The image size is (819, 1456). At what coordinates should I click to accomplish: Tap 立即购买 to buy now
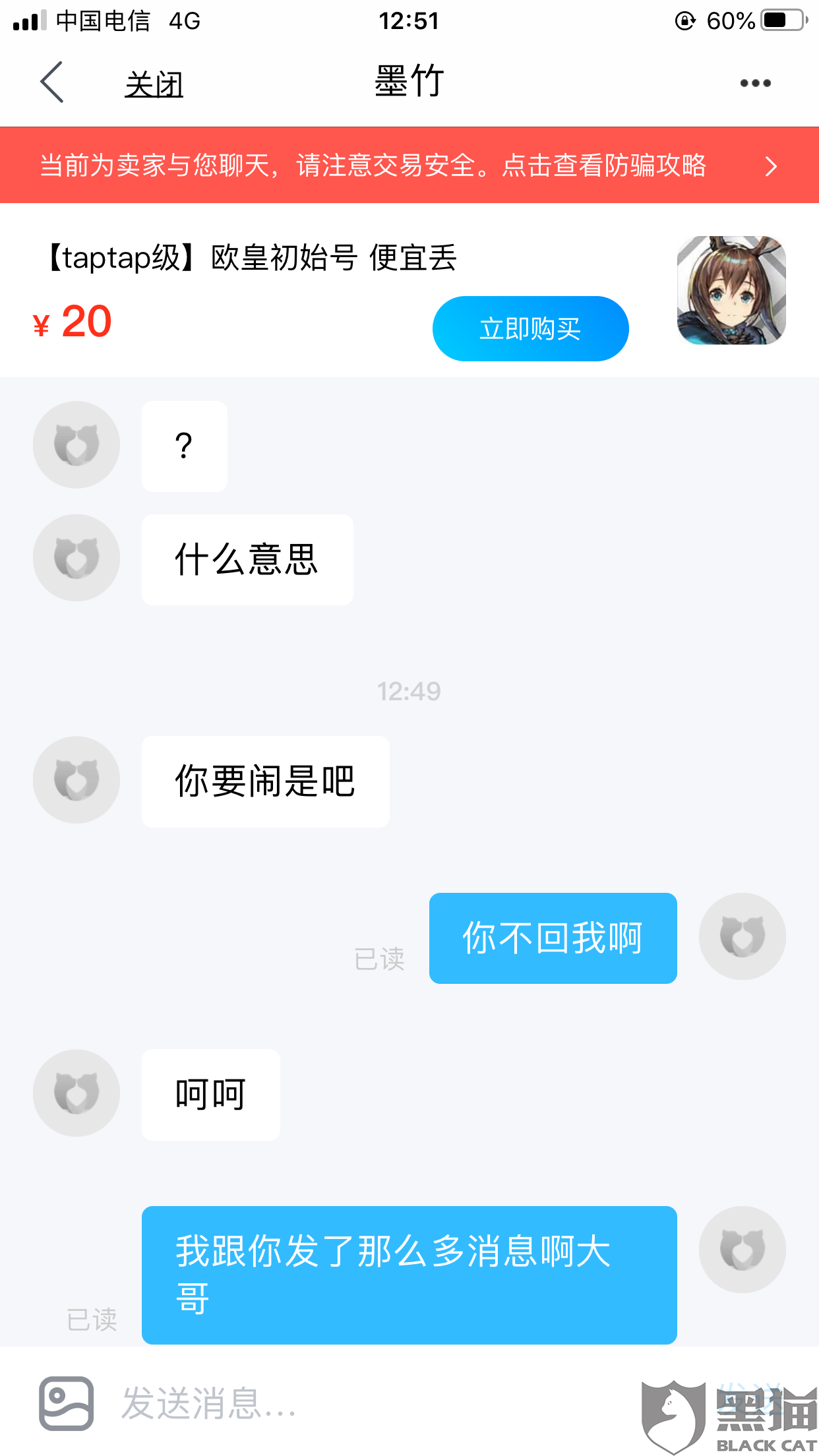(530, 328)
